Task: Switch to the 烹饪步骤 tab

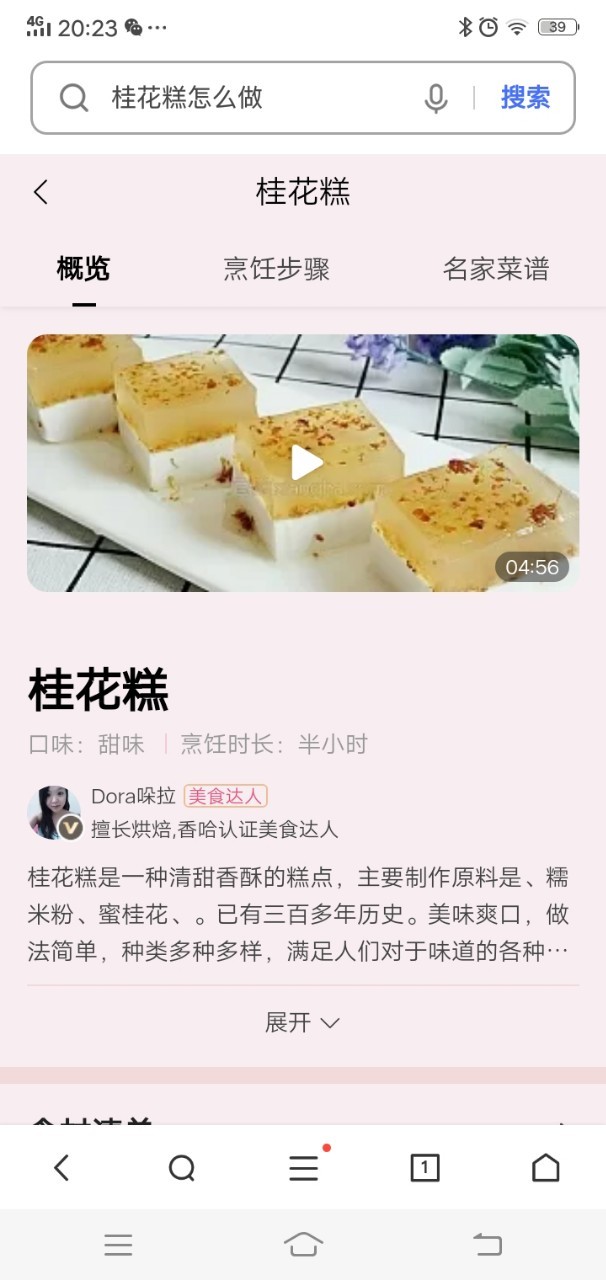Action: (276, 269)
